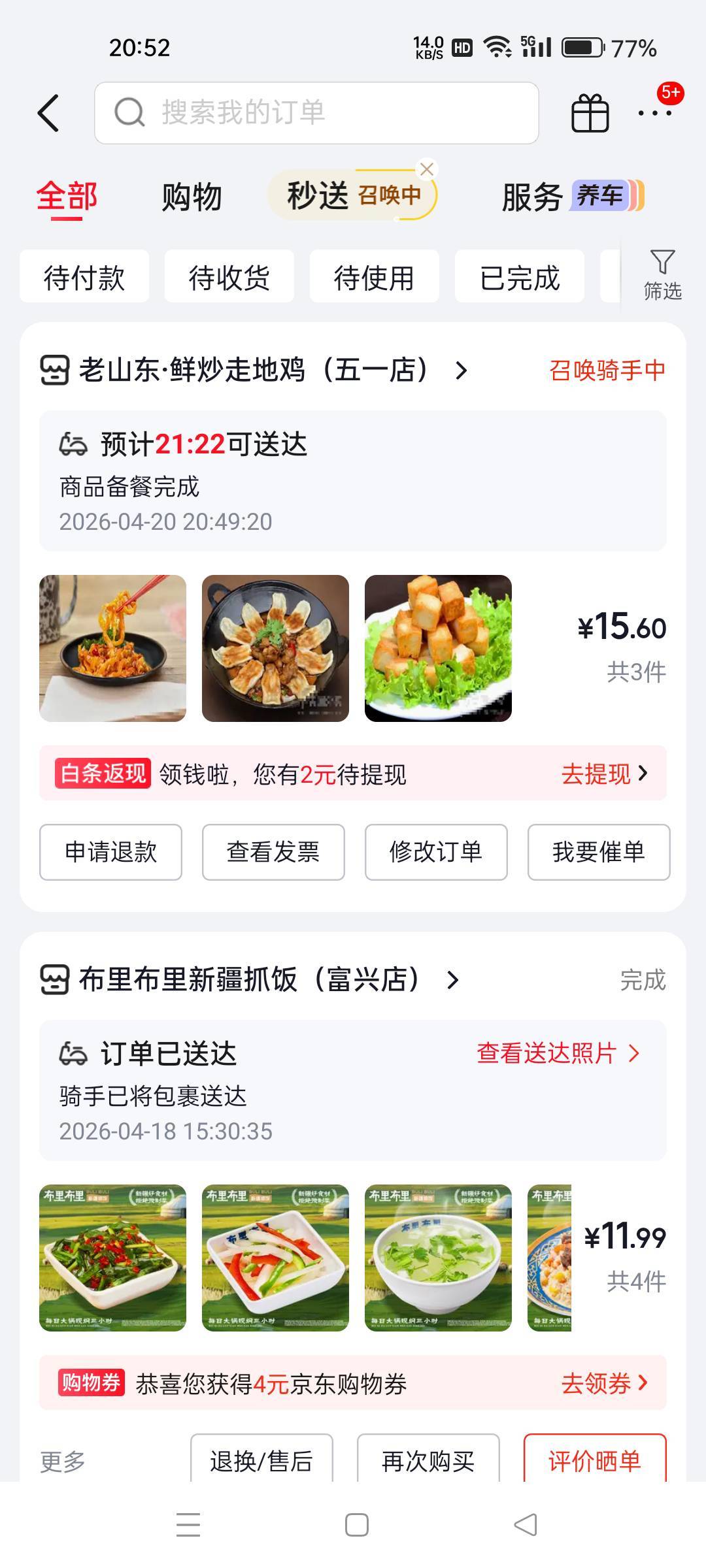Go back using the top-left arrow
The image size is (706, 1568).
(x=48, y=113)
